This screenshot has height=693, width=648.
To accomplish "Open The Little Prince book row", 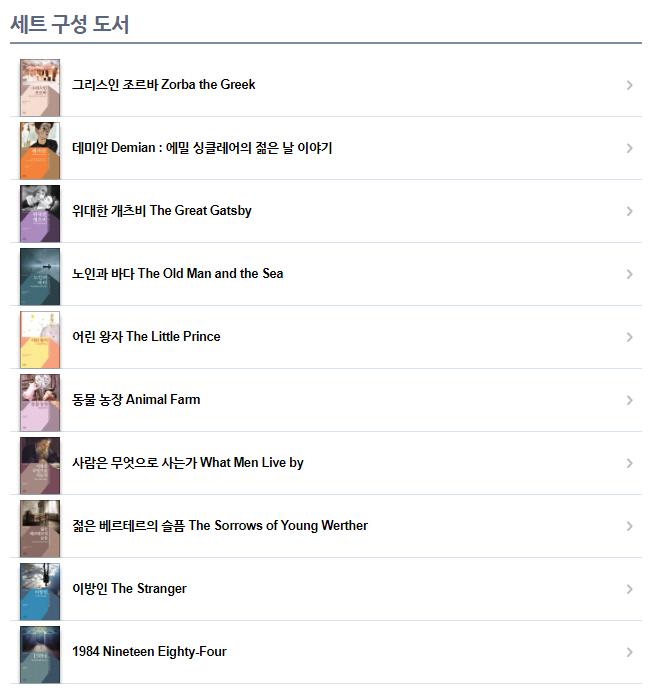I will point(146,337).
